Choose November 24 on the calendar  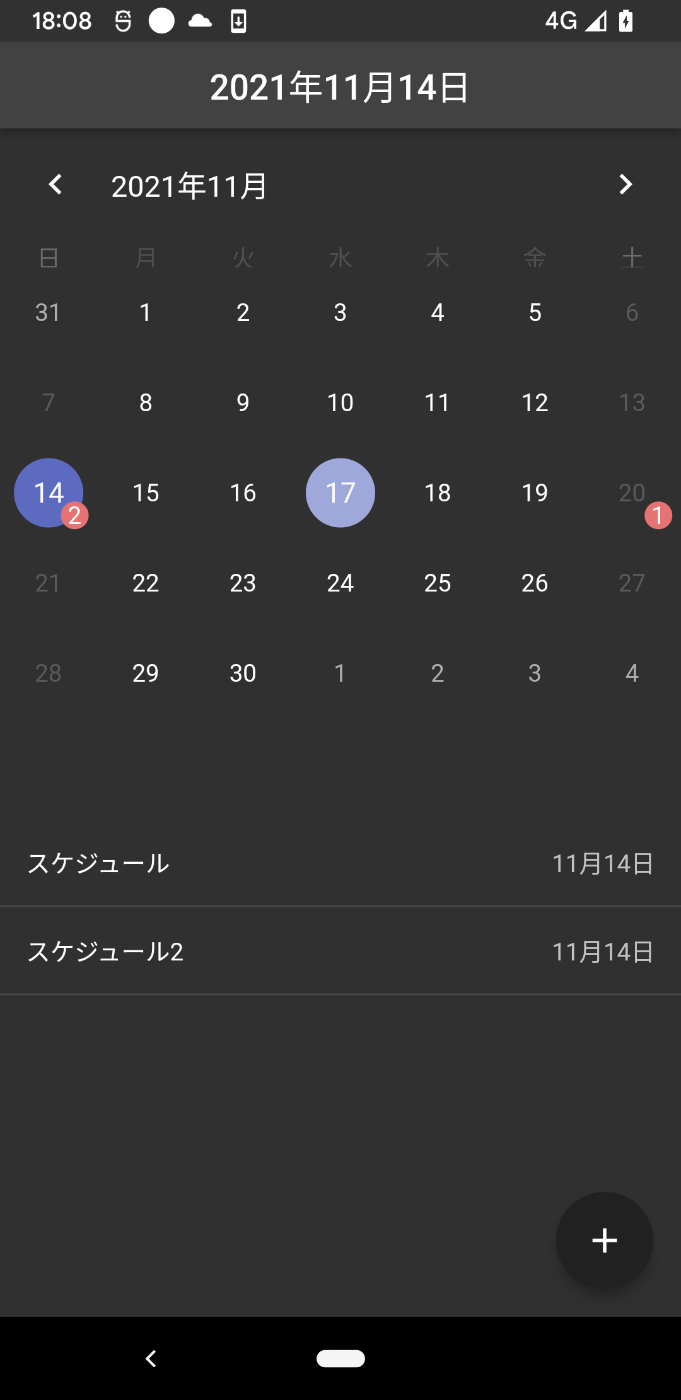tap(340, 583)
